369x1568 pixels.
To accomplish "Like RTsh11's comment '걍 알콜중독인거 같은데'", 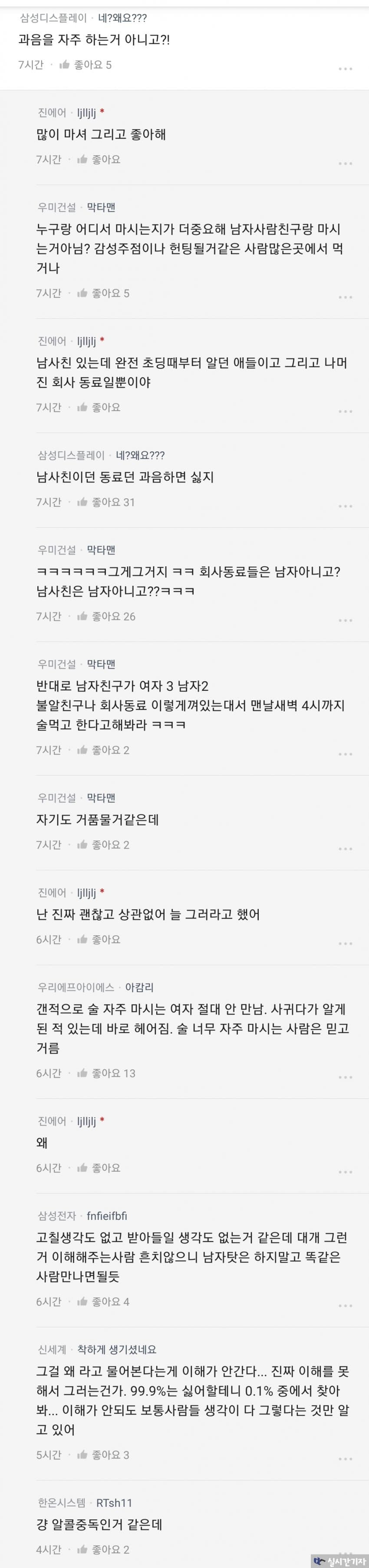I will 103,1550.
